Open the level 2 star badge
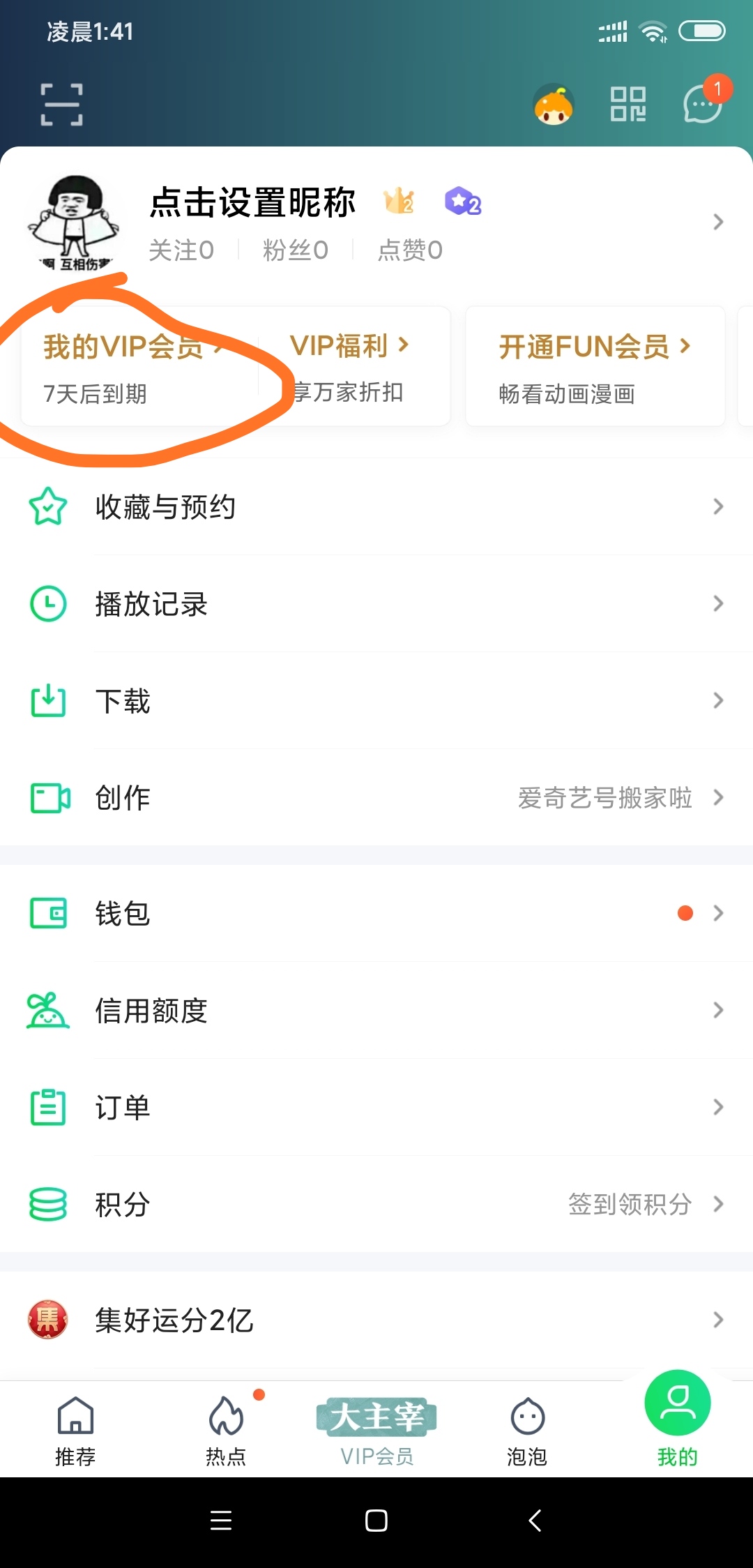 [462, 202]
